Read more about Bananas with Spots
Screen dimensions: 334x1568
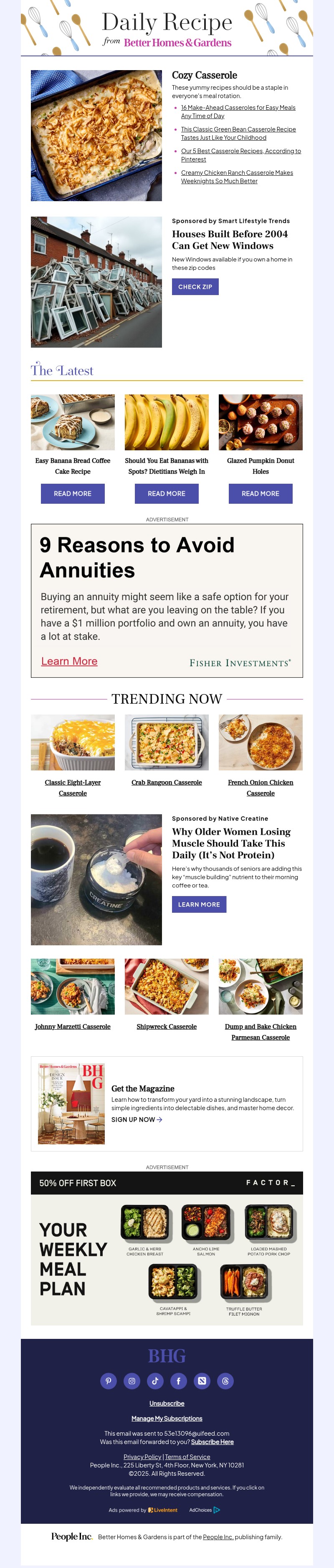click(166, 494)
